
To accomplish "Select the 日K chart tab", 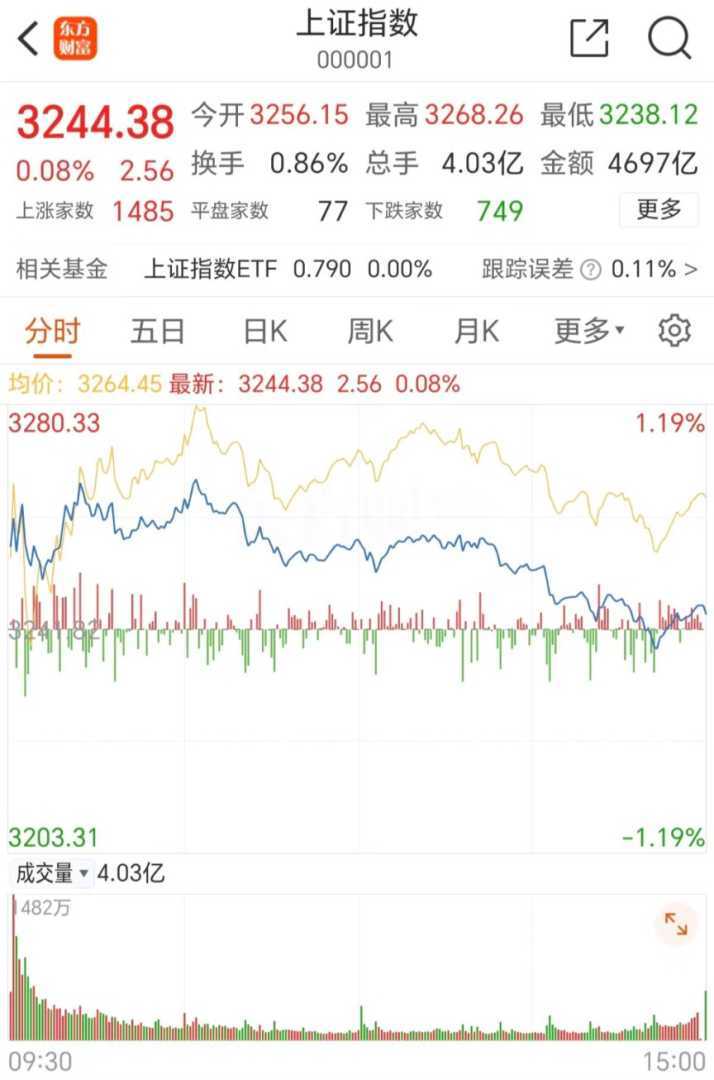I will [264, 331].
